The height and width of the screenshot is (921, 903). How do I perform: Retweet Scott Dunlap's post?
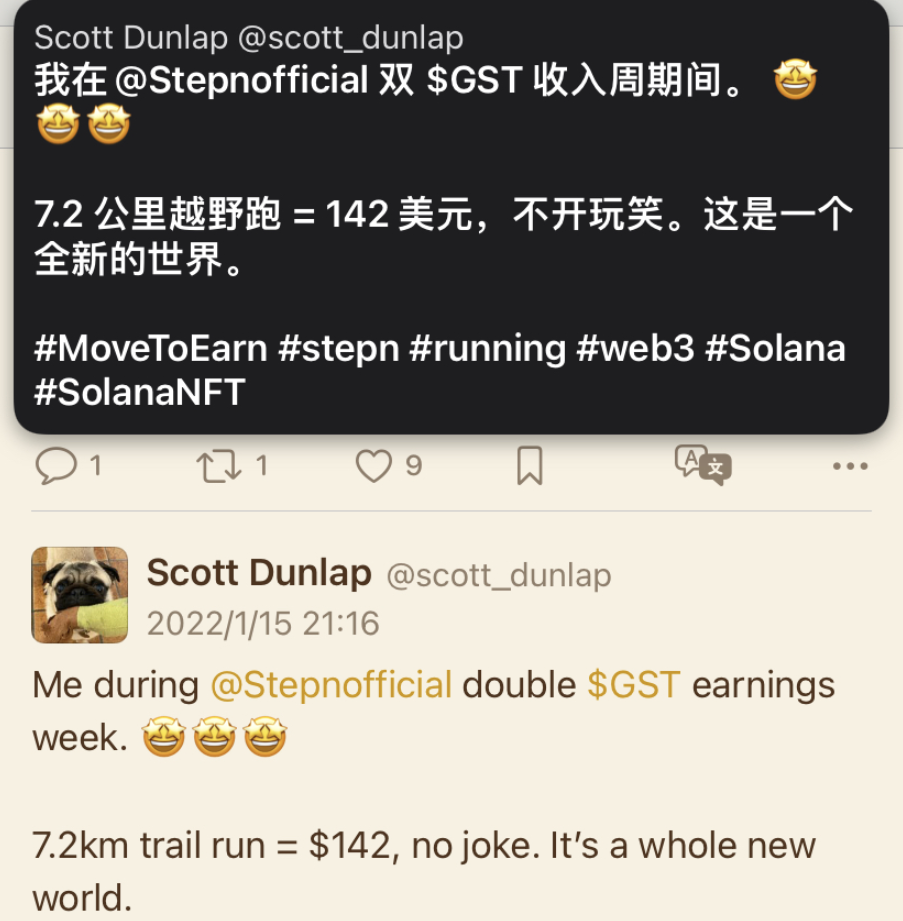tap(220, 465)
